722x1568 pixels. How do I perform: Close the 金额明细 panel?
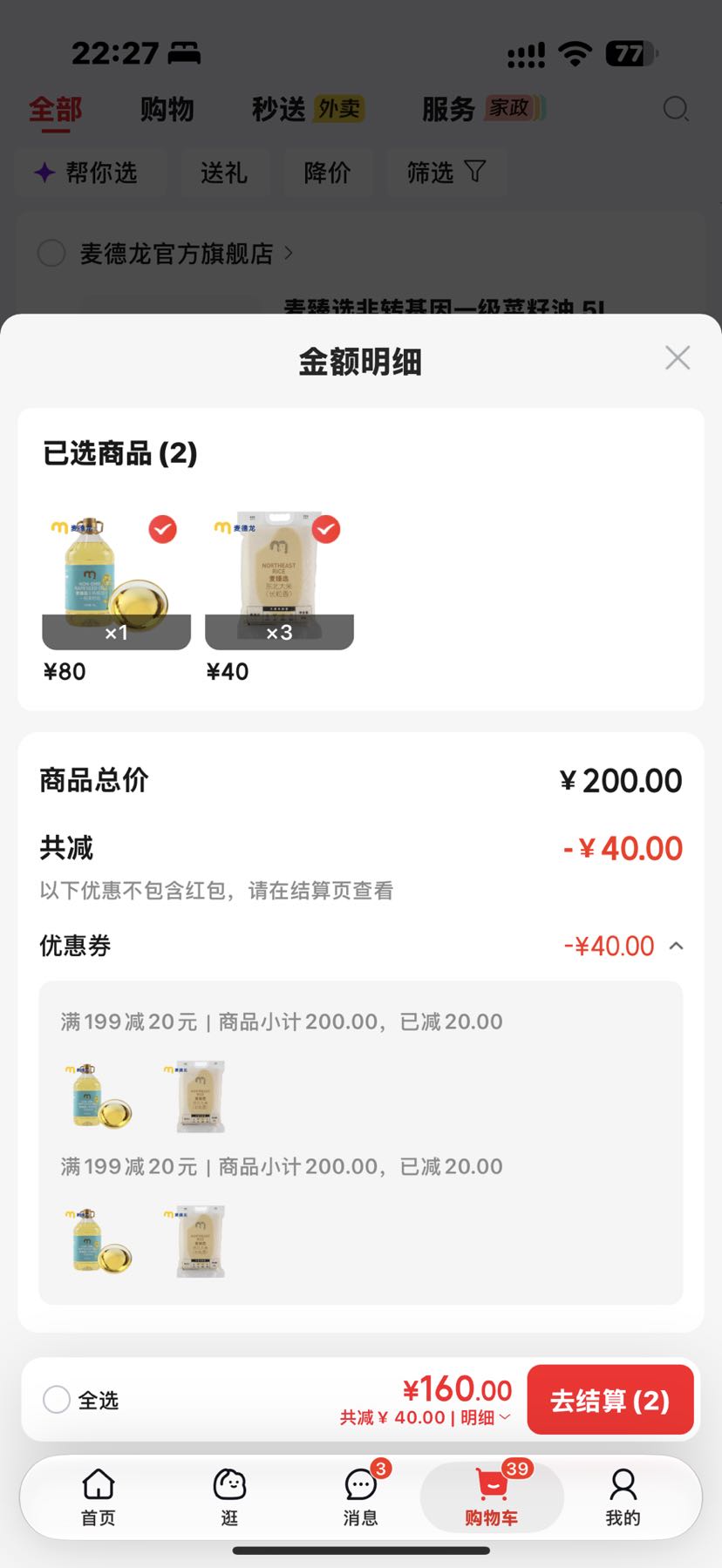click(678, 358)
